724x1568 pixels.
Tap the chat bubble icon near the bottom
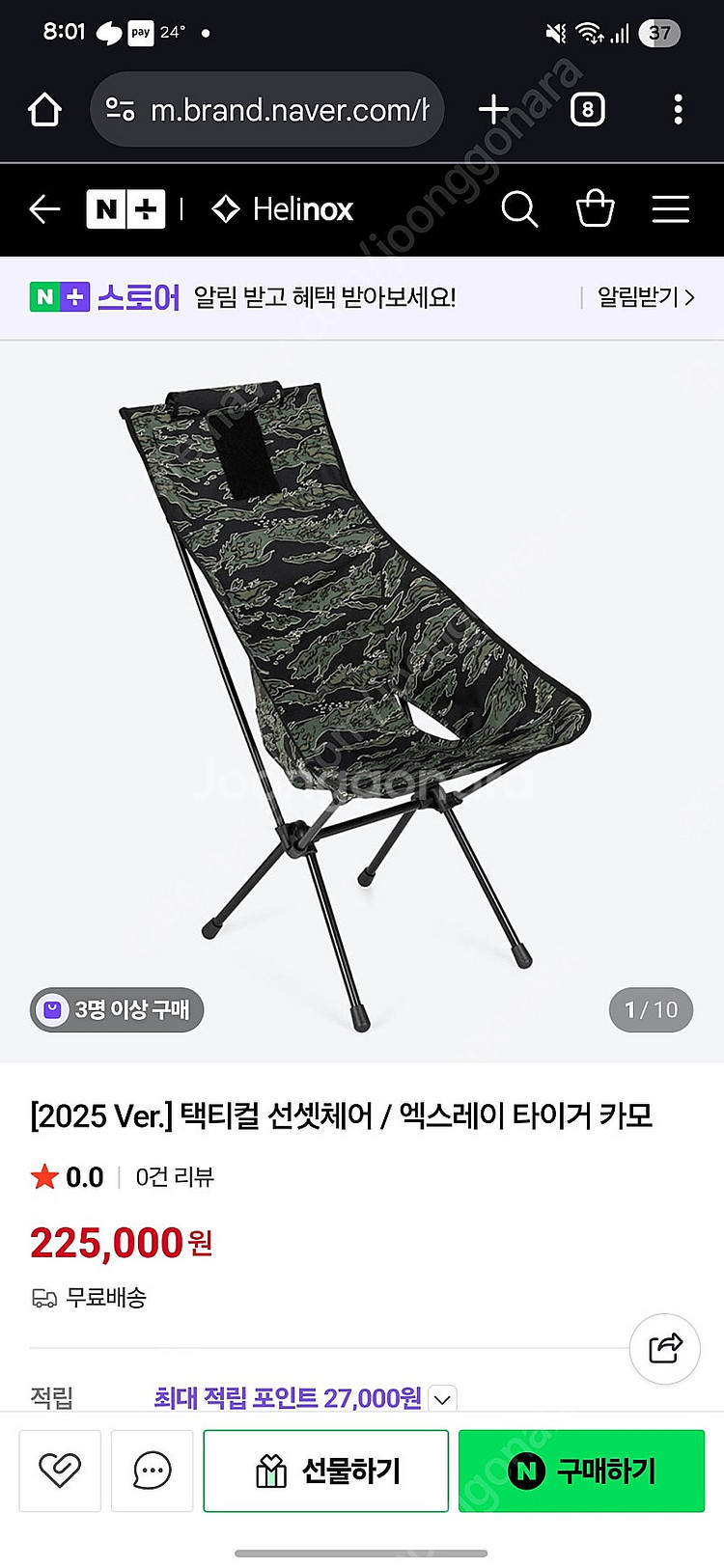[x=152, y=1470]
